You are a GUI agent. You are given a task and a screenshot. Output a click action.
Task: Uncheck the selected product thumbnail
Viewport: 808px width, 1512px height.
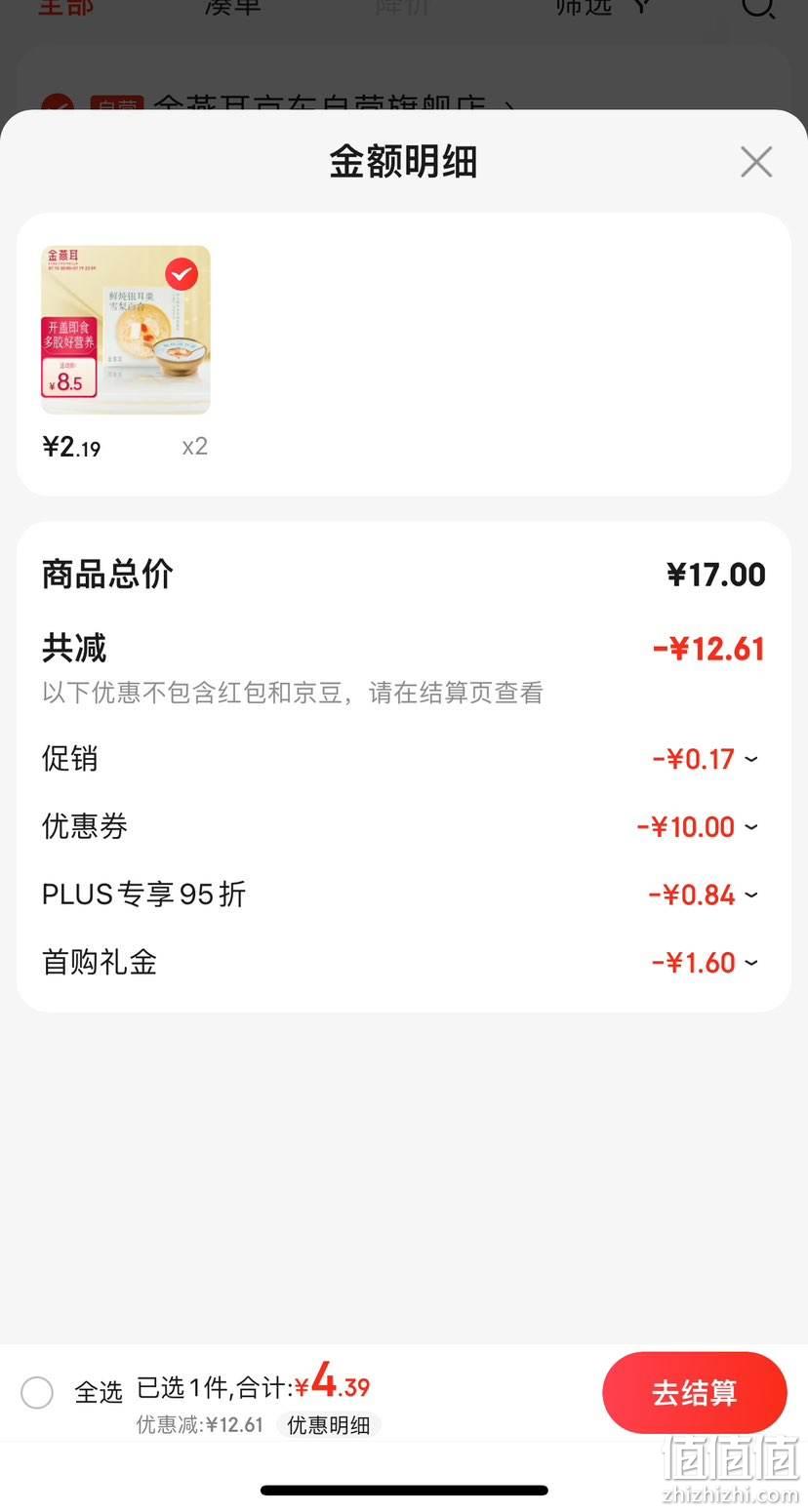point(182,274)
